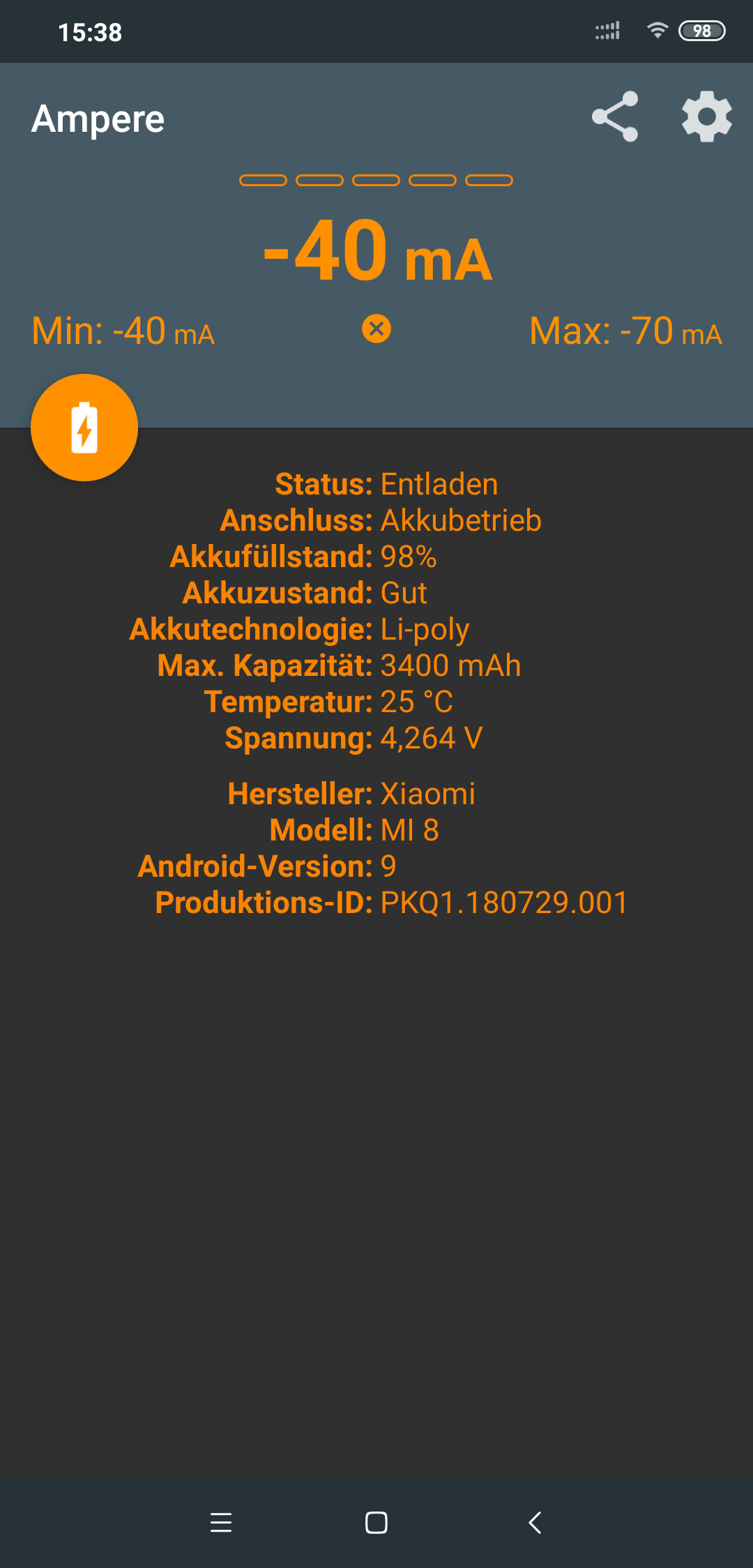This screenshot has width=753, height=1568.
Task: Go back using the navigation bar
Action: [535, 1522]
